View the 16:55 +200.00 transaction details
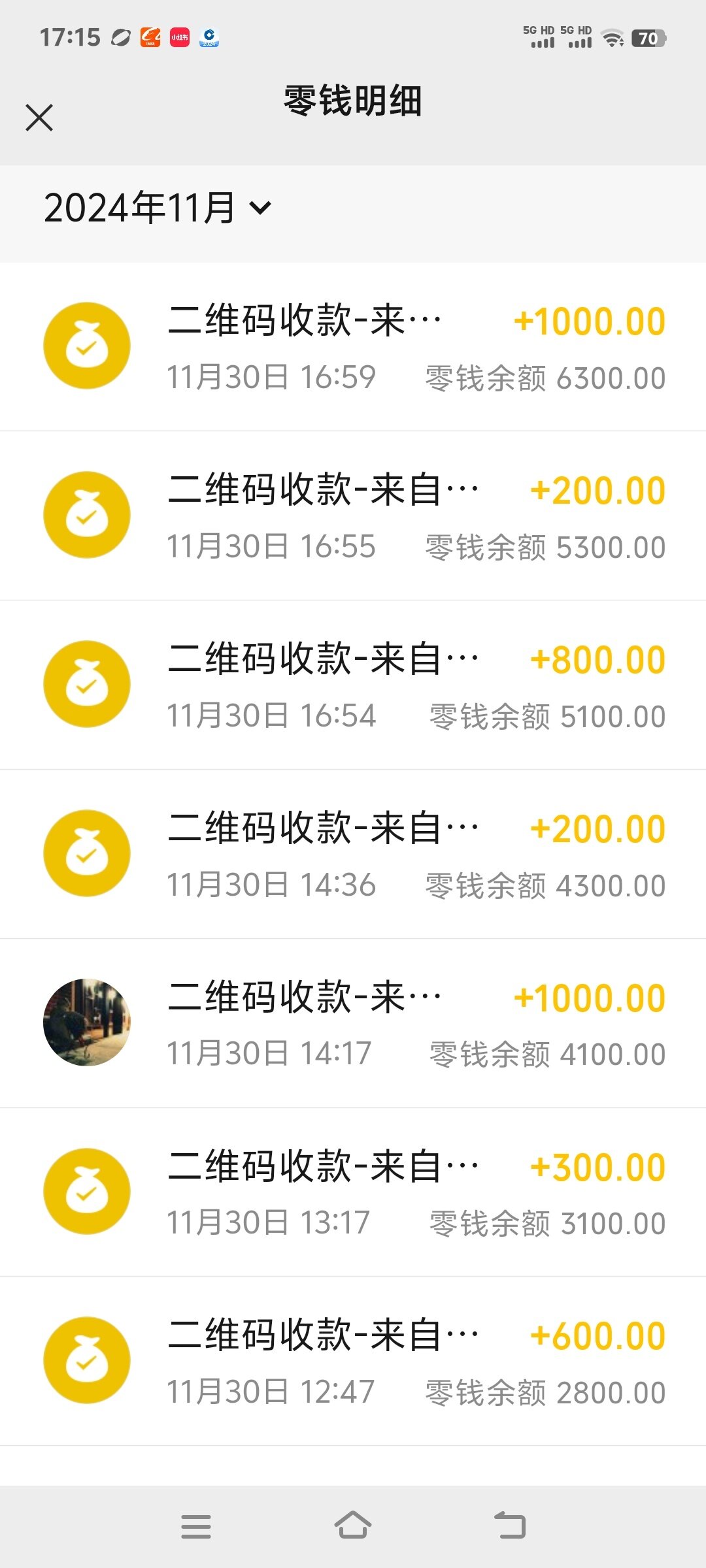Image resolution: width=706 pixels, height=1568 pixels. (x=353, y=515)
